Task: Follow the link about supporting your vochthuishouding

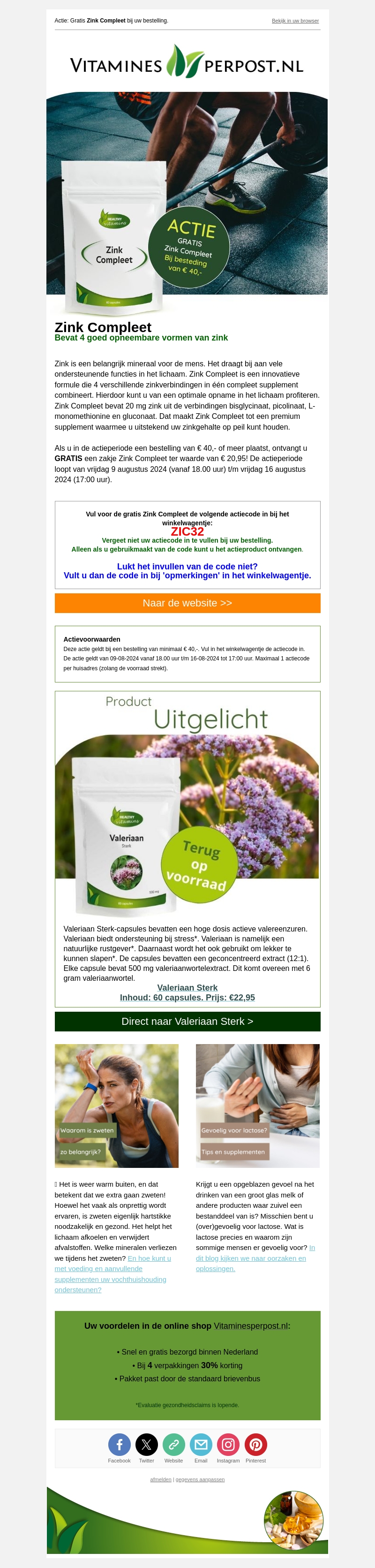Action: pos(112,1273)
